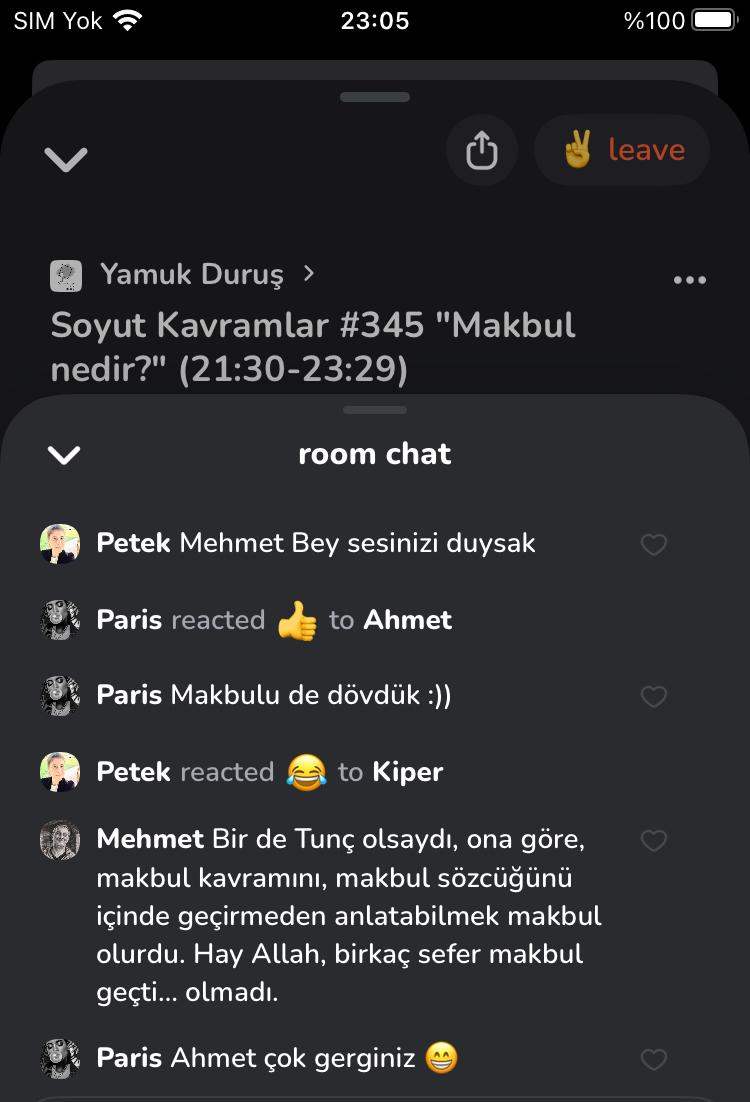Collapse the room with the top chevron
The image size is (750, 1102).
click(x=66, y=158)
